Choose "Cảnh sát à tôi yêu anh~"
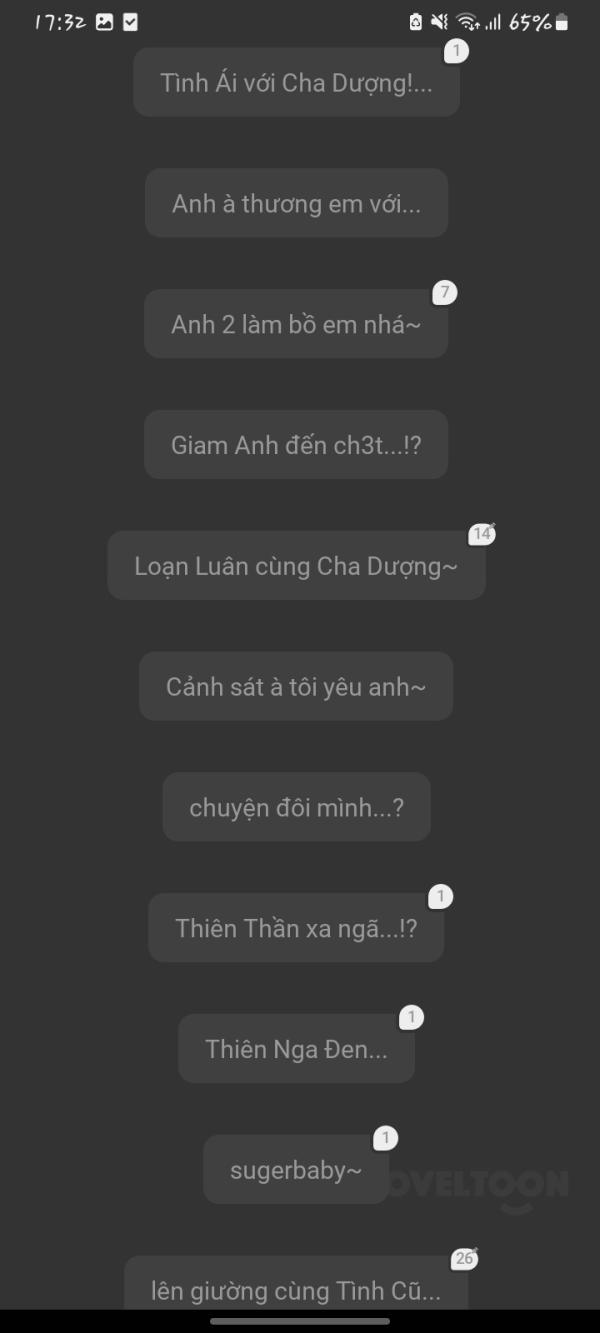 pyautogui.click(x=296, y=687)
